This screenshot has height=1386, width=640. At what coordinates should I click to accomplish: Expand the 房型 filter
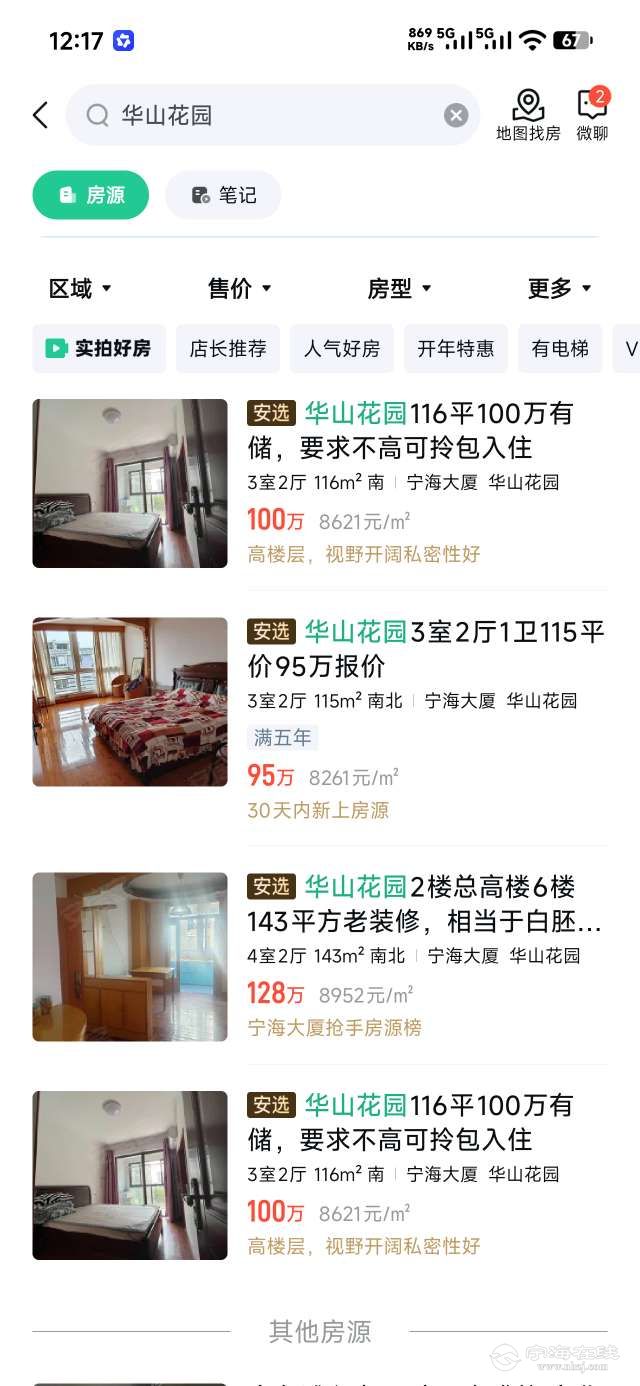[399, 289]
